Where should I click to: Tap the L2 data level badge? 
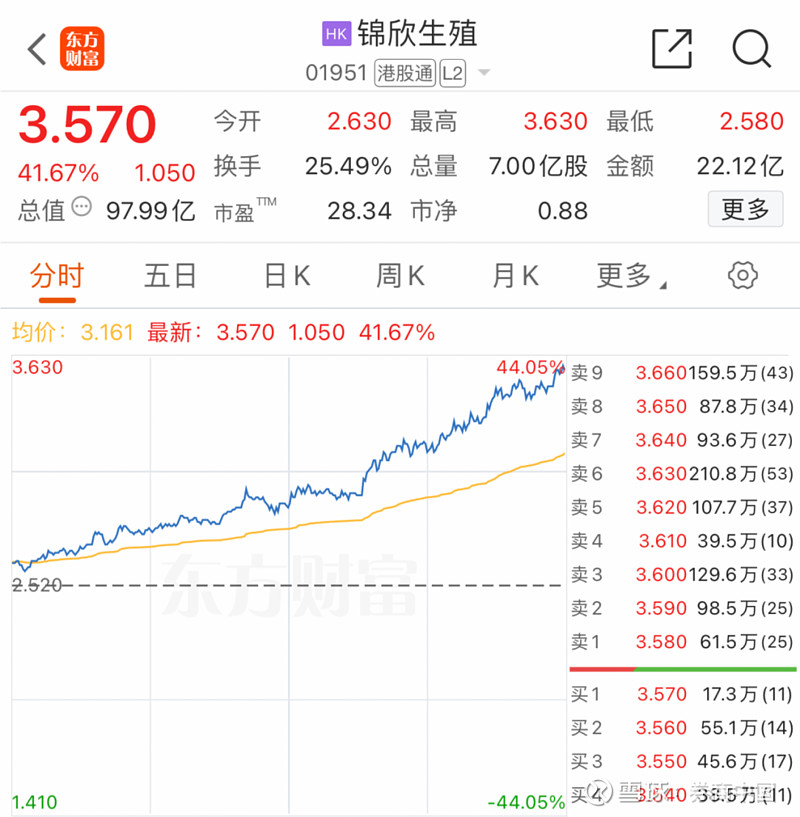tap(451, 73)
